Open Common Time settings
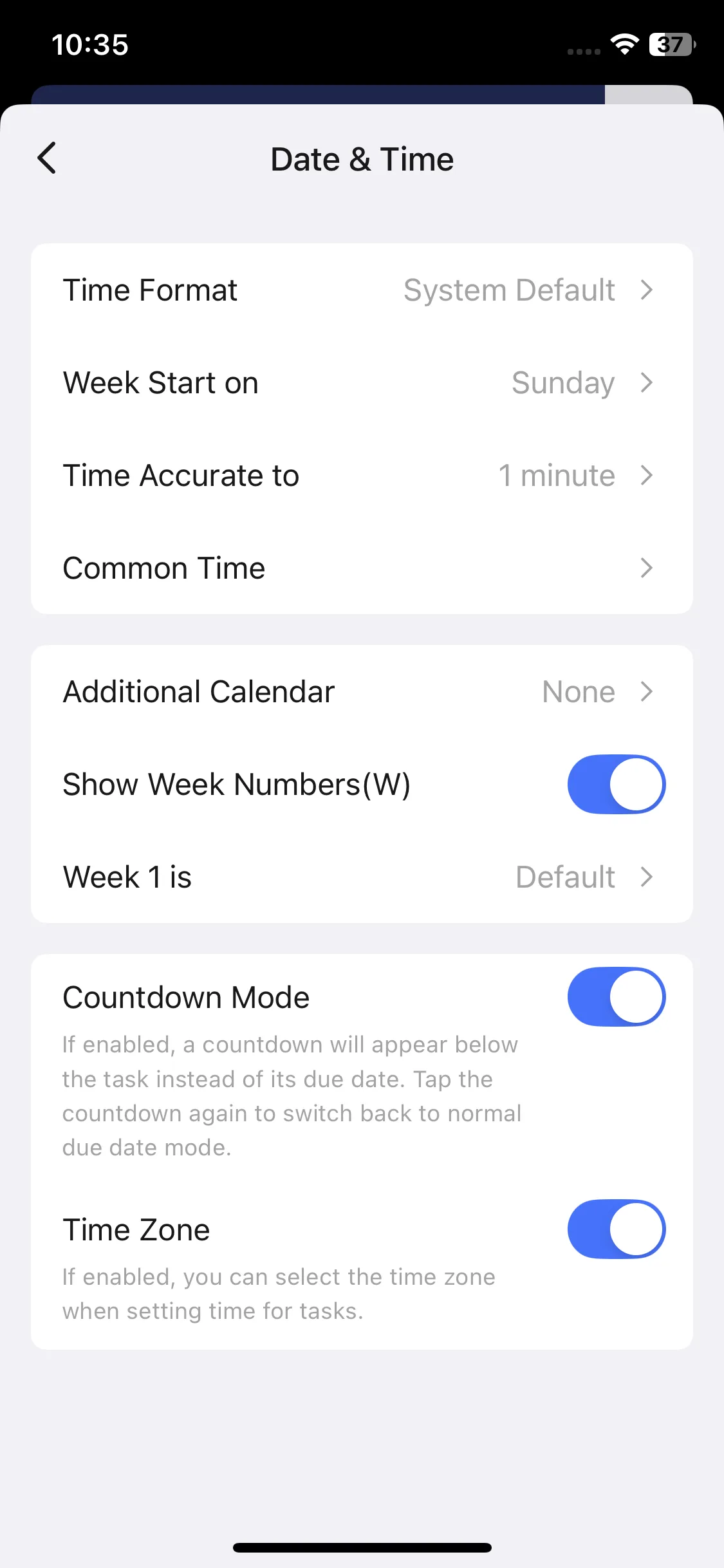 (x=362, y=568)
